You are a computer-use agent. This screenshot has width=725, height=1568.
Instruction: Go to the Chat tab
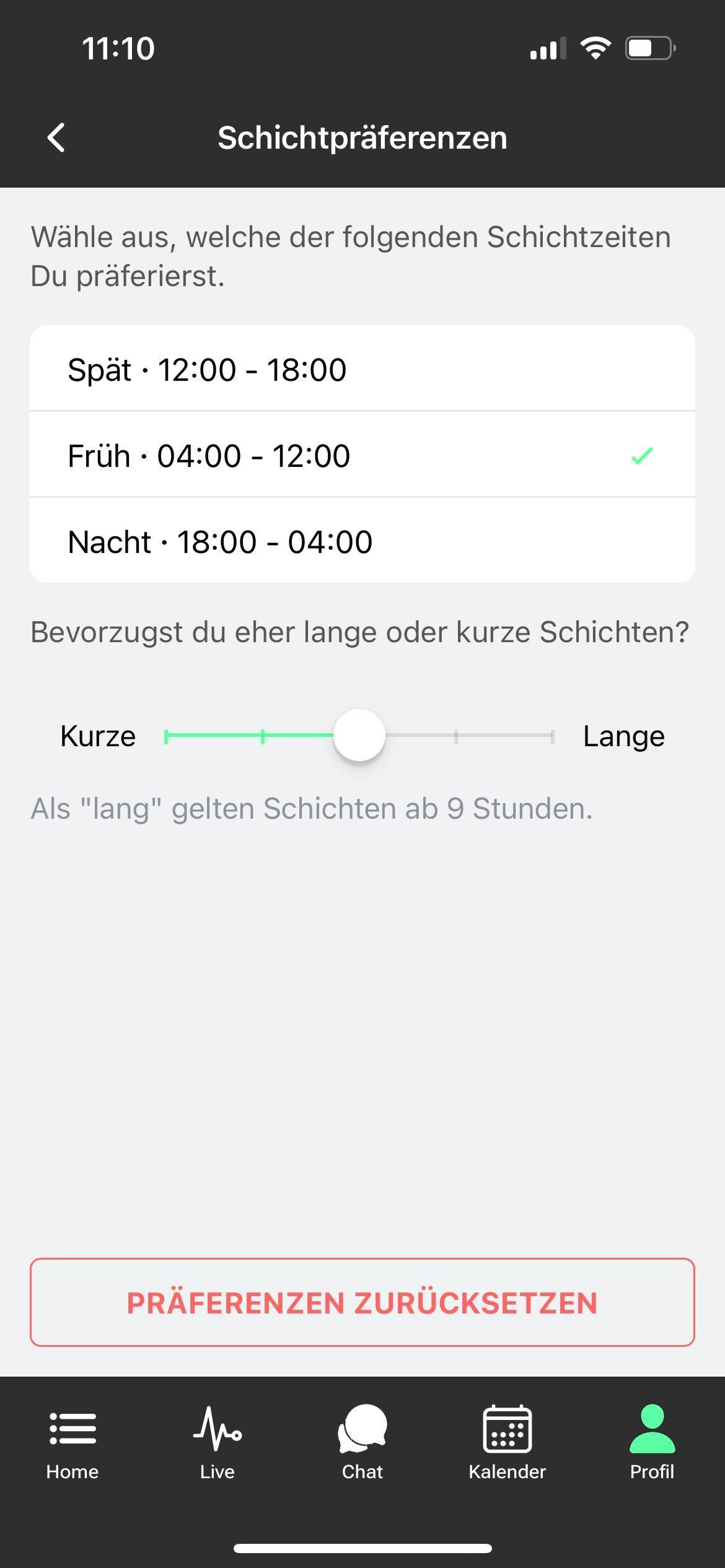coord(362,1443)
